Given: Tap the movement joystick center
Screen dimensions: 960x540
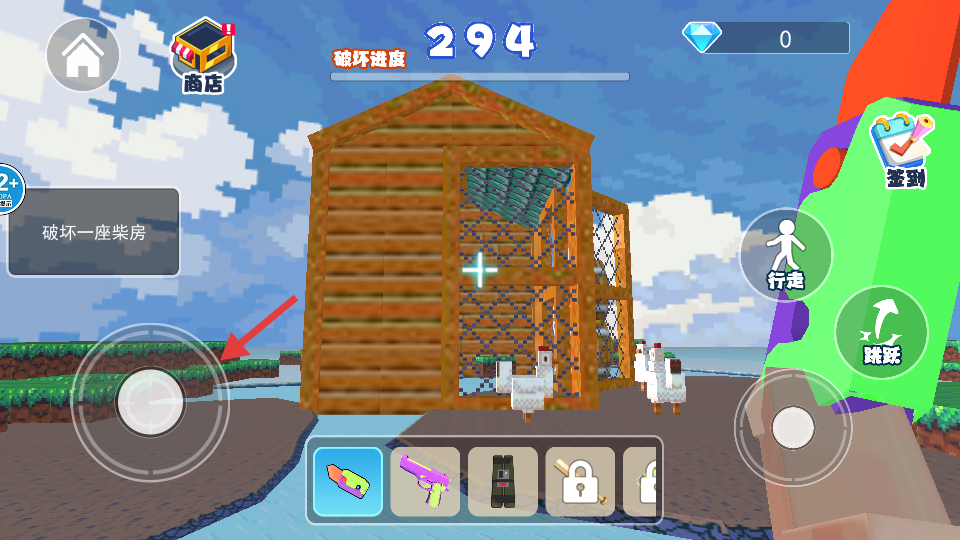Looking at the screenshot, I should click(150, 401).
